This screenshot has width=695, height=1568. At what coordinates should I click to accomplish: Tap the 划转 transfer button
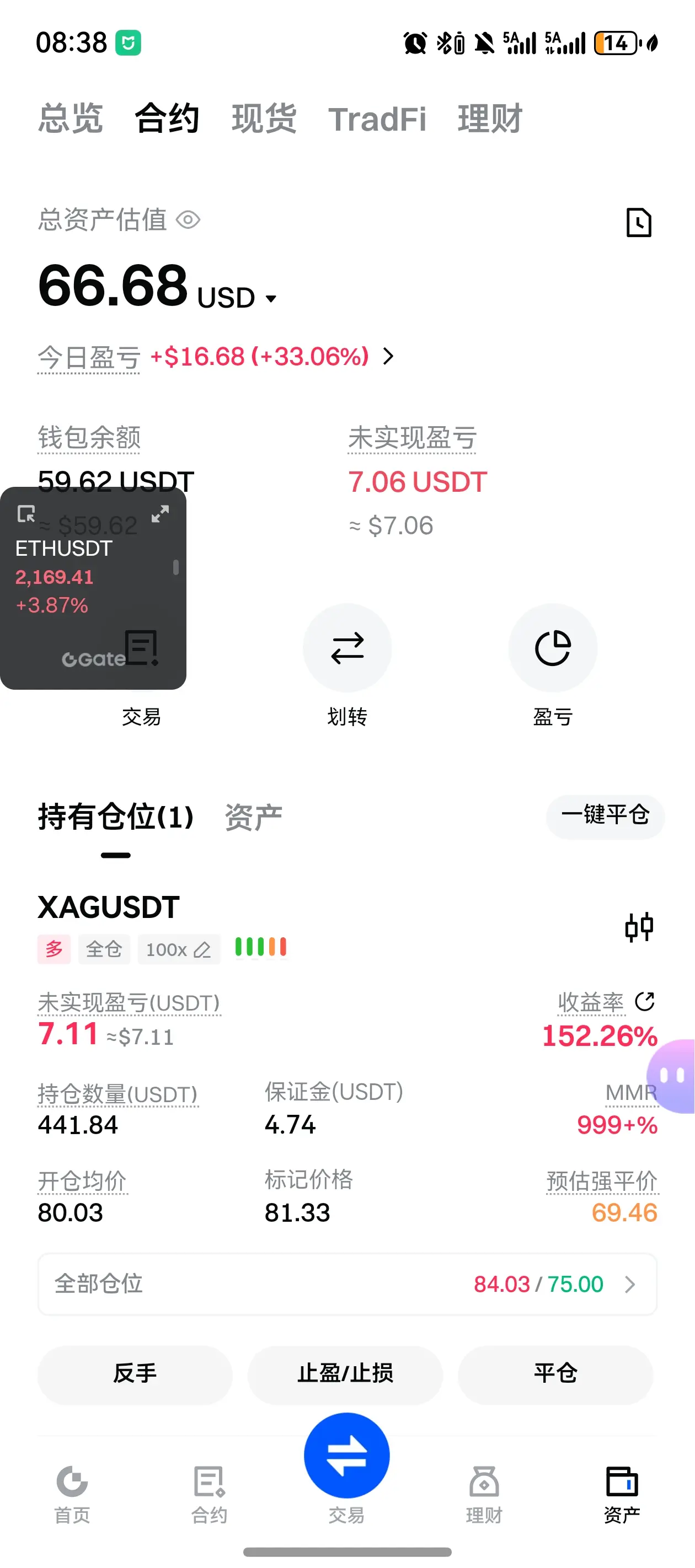pyautogui.click(x=346, y=648)
